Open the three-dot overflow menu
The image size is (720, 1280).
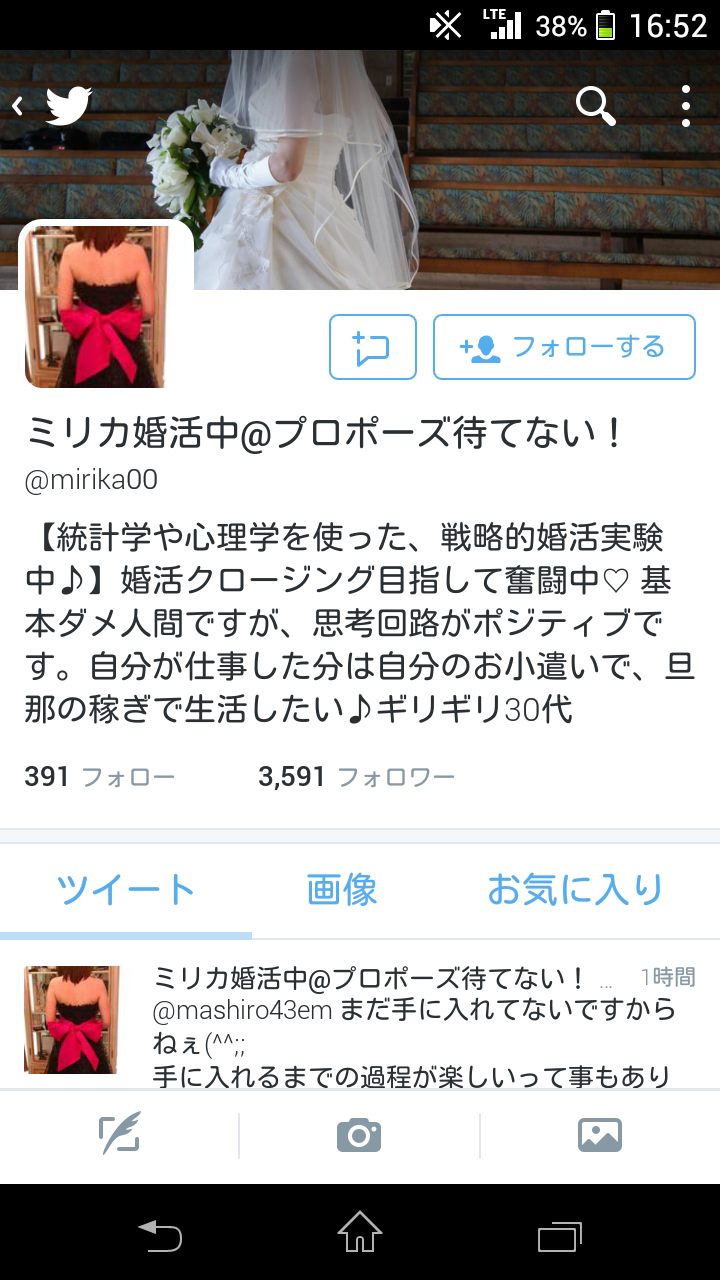click(686, 105)
